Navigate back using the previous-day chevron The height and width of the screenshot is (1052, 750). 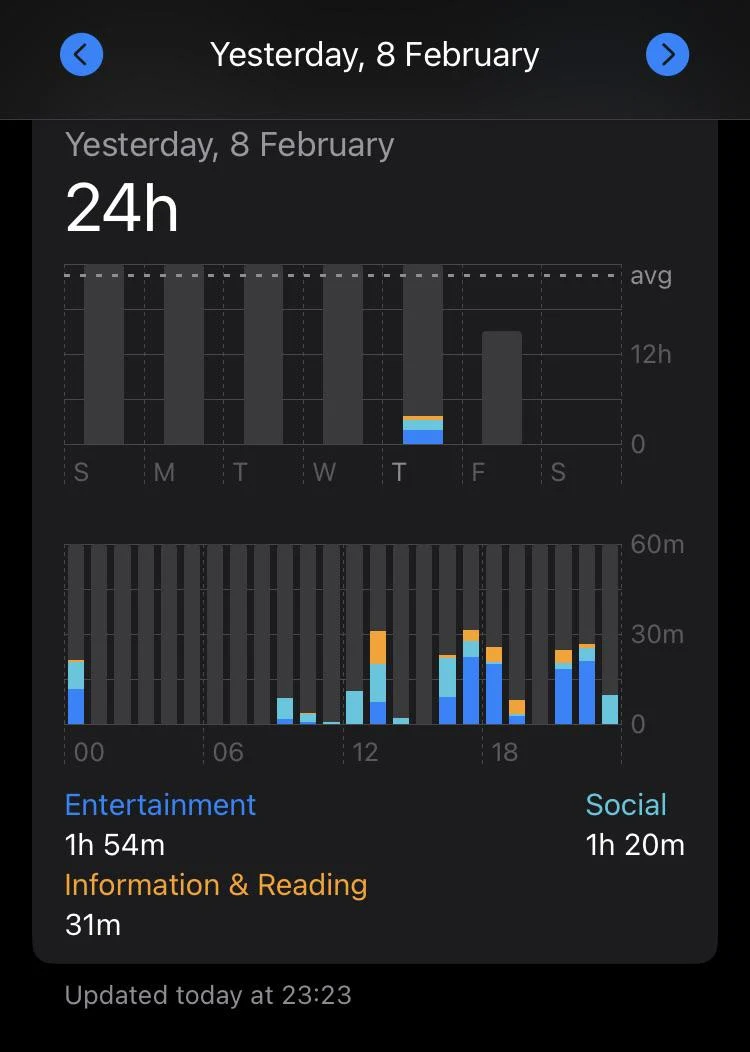click(x=81, y=54)
